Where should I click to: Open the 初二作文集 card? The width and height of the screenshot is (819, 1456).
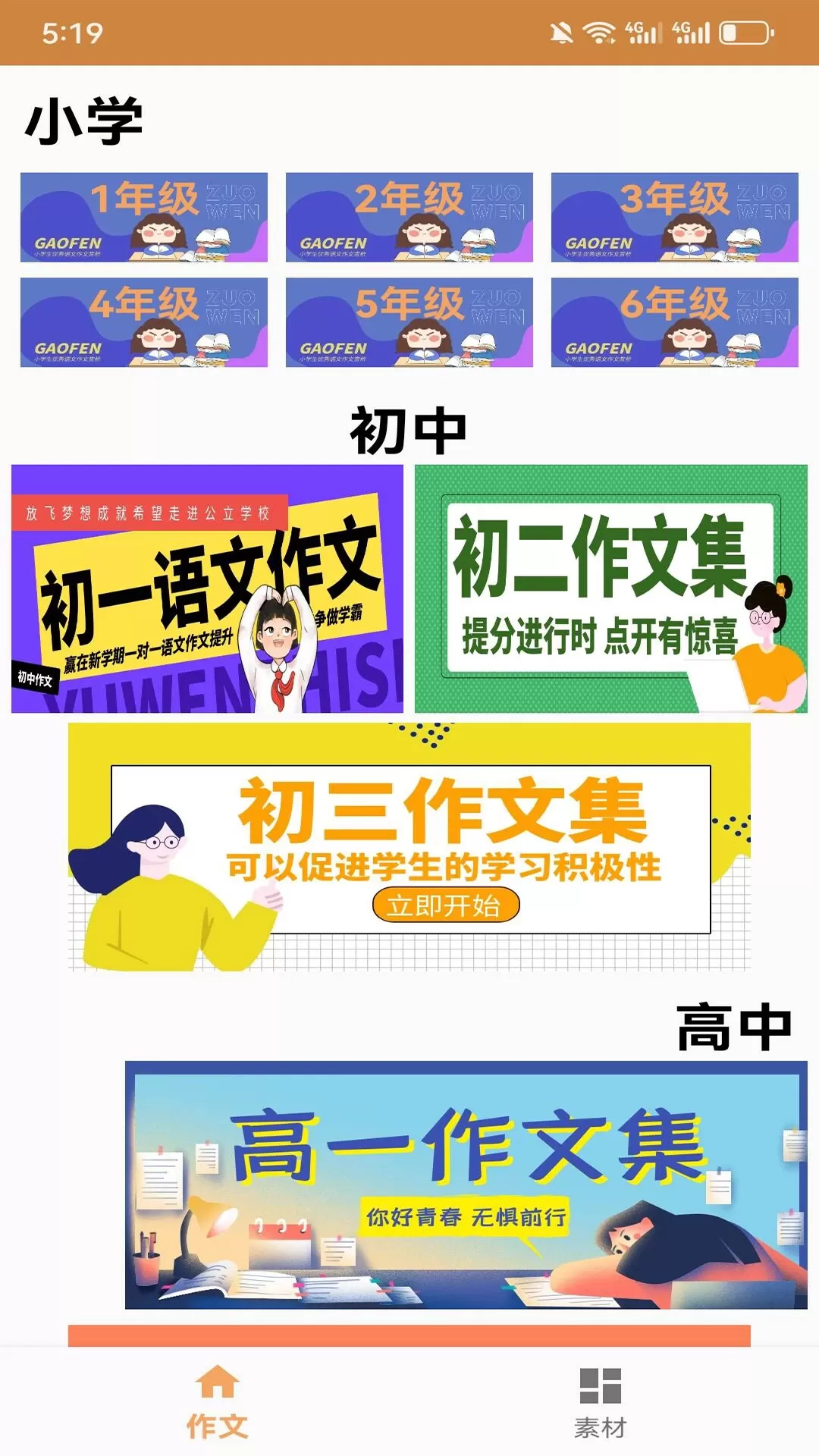click(610, 589)
